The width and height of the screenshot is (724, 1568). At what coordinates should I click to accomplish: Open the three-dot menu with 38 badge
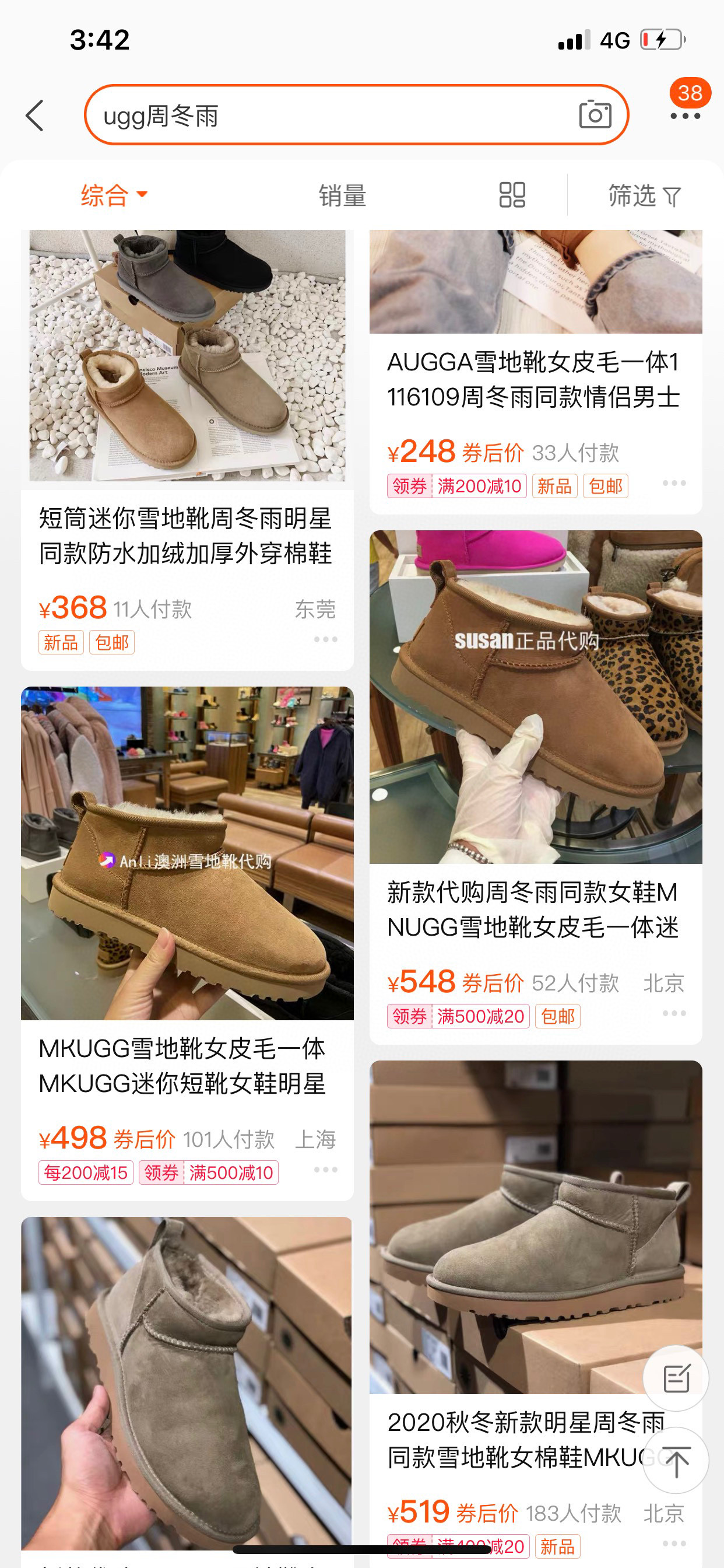tap(686, 115)
